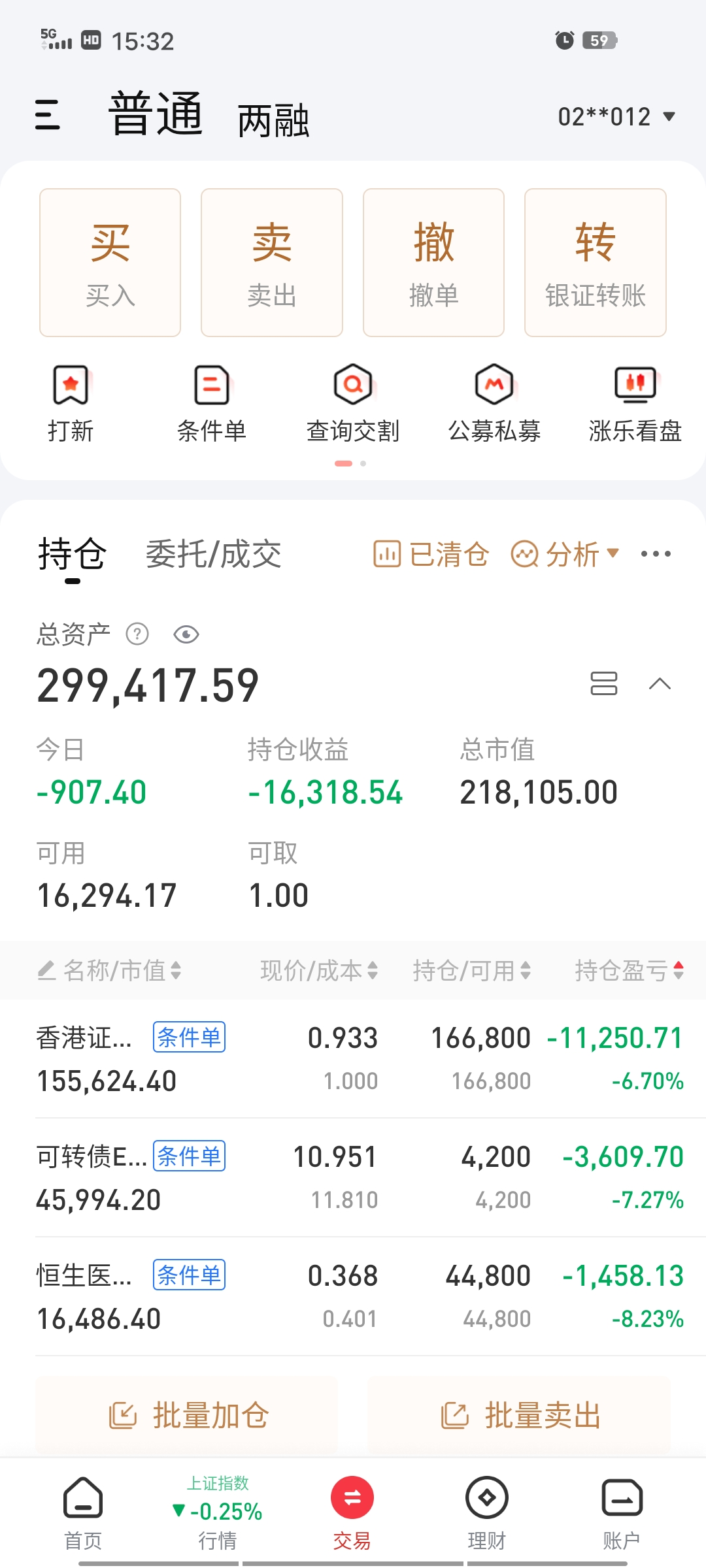Expand the 分析 dropdown
706x1568 pixels.
[x=565, y=555]
